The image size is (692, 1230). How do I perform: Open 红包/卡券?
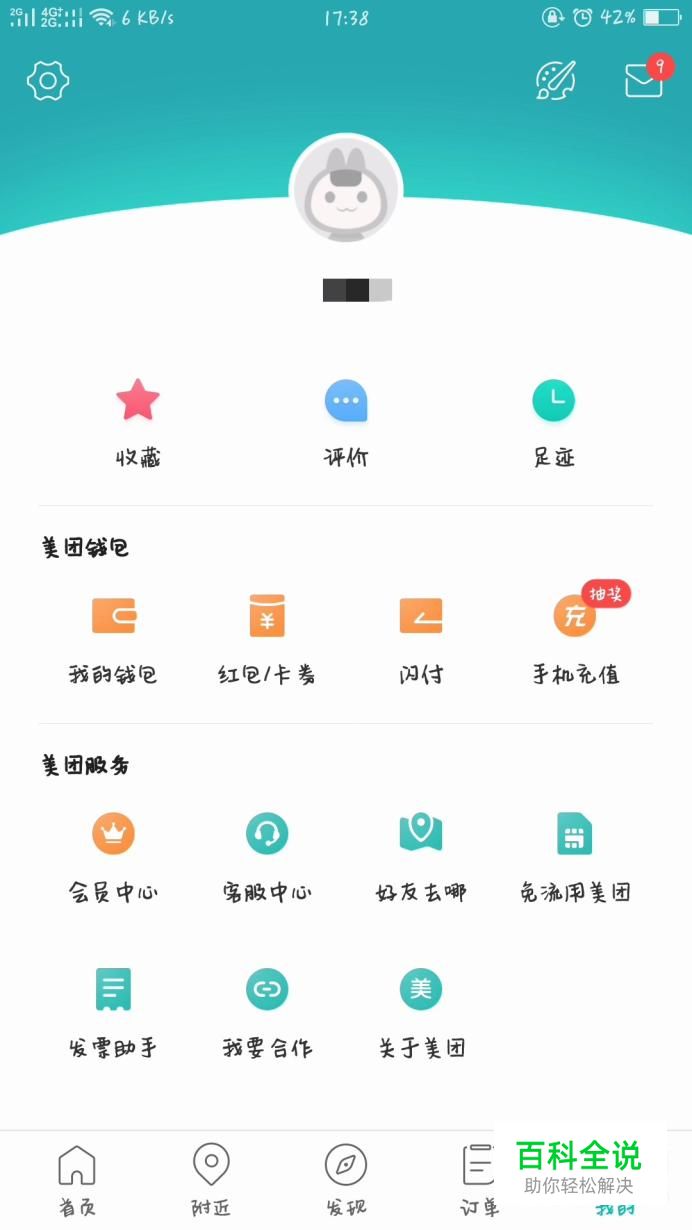click(267, 637)
